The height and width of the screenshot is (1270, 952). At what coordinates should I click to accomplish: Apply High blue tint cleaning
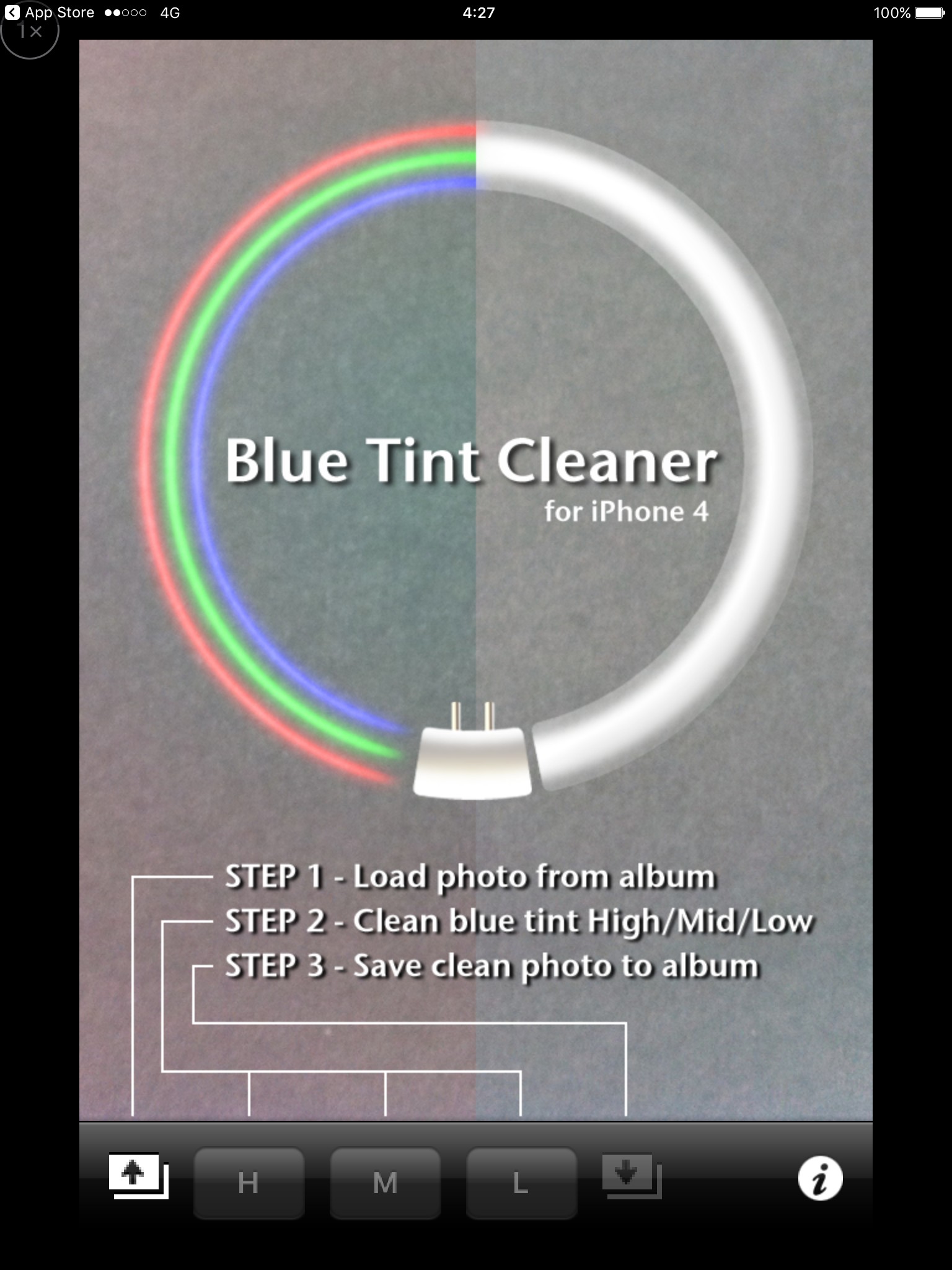click(x=249, y=1183)
